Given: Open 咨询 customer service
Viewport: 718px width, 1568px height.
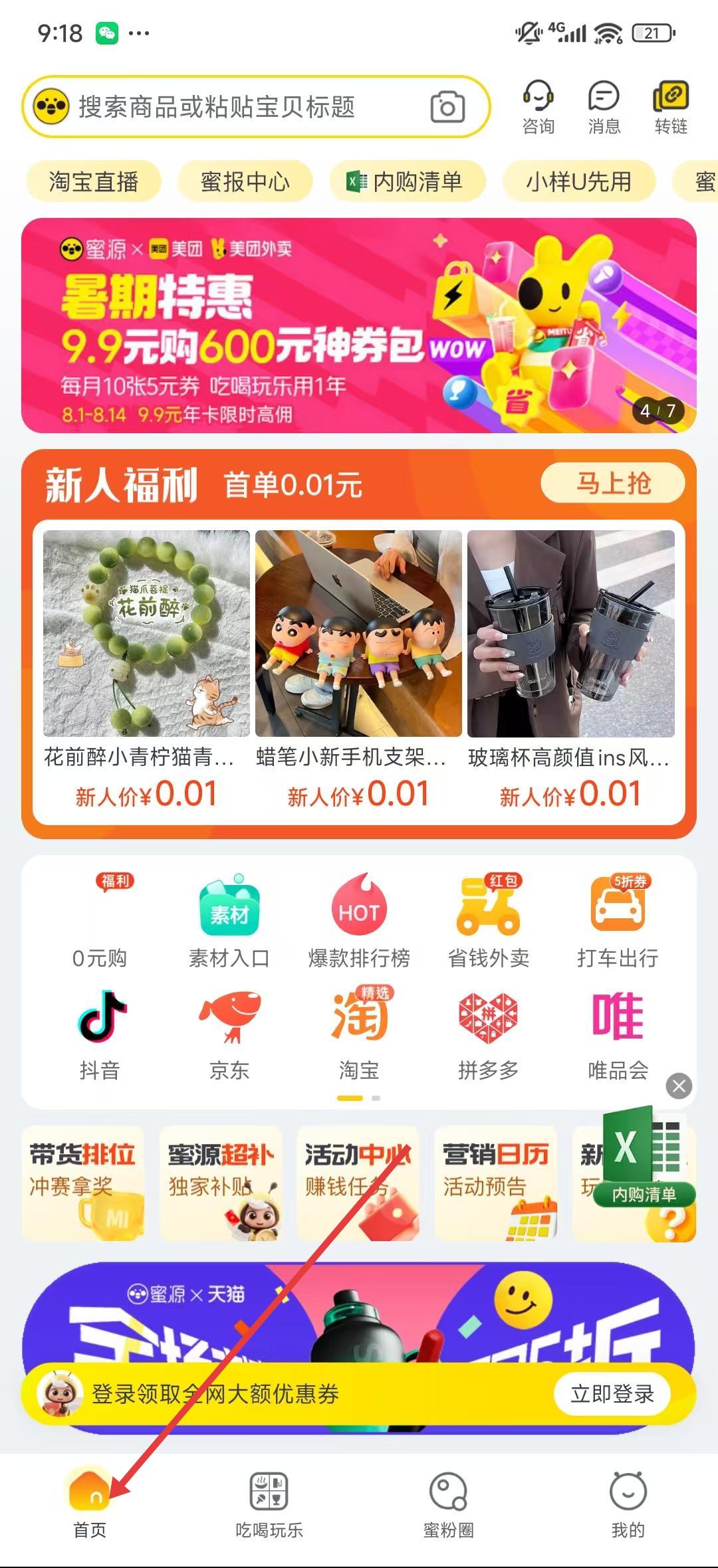Looking at the screenshot, I should pyautogui.click(x=538, y=107).
